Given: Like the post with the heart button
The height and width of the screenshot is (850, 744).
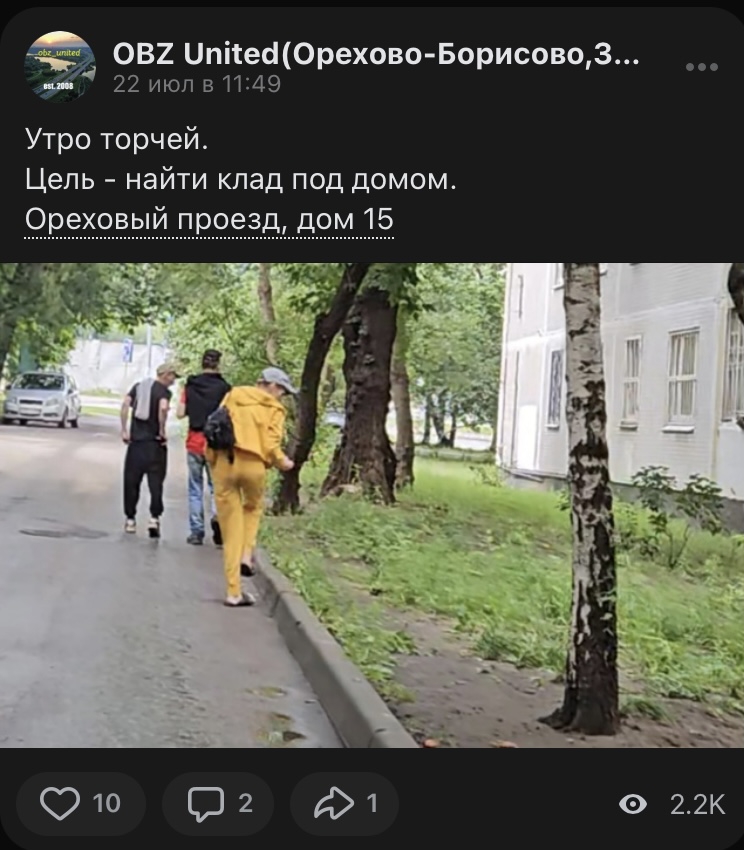Looking at the screenshot, I should pyautogui.click(x=81, y=803).
